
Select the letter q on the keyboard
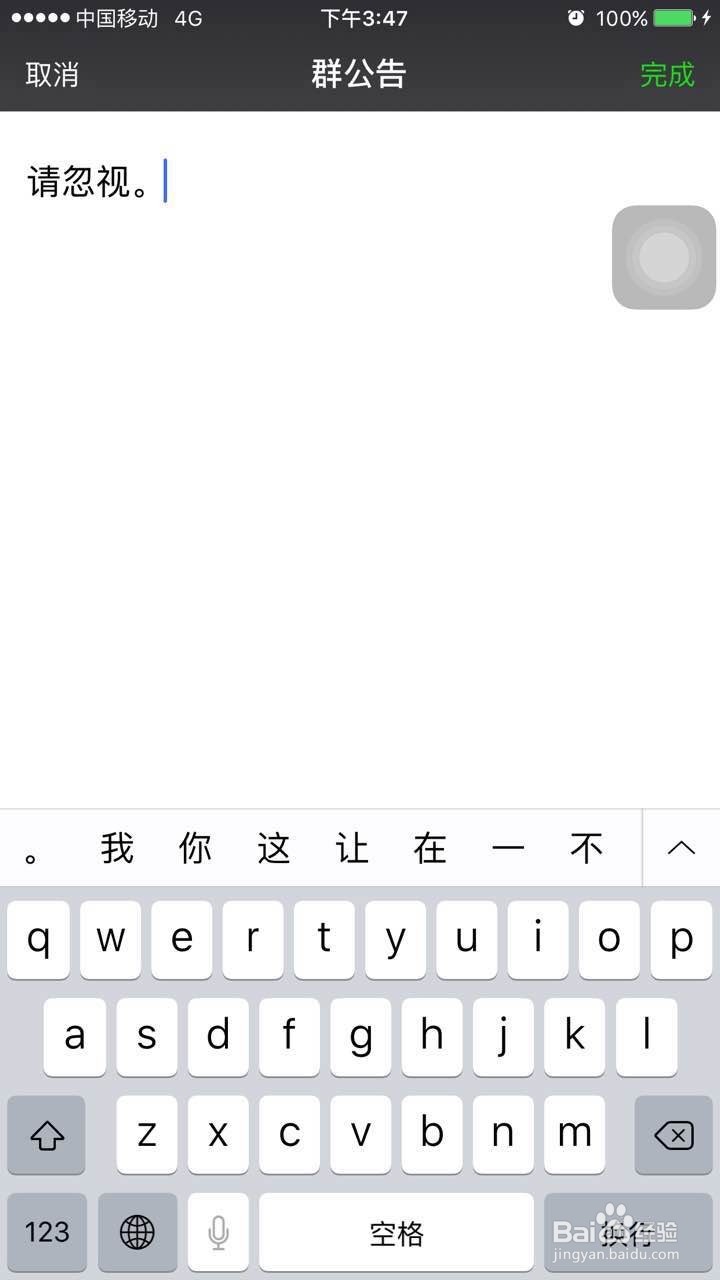click(38, 940)
